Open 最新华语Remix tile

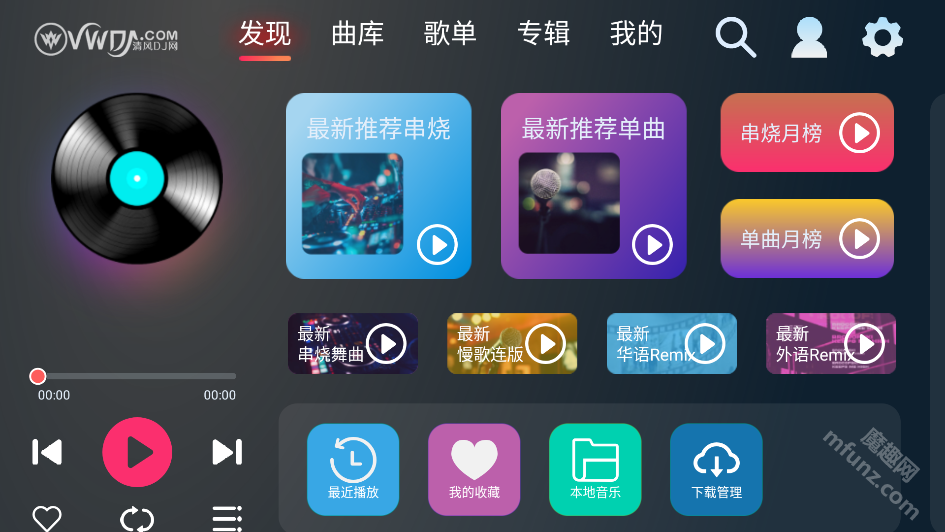pos(671,343)
